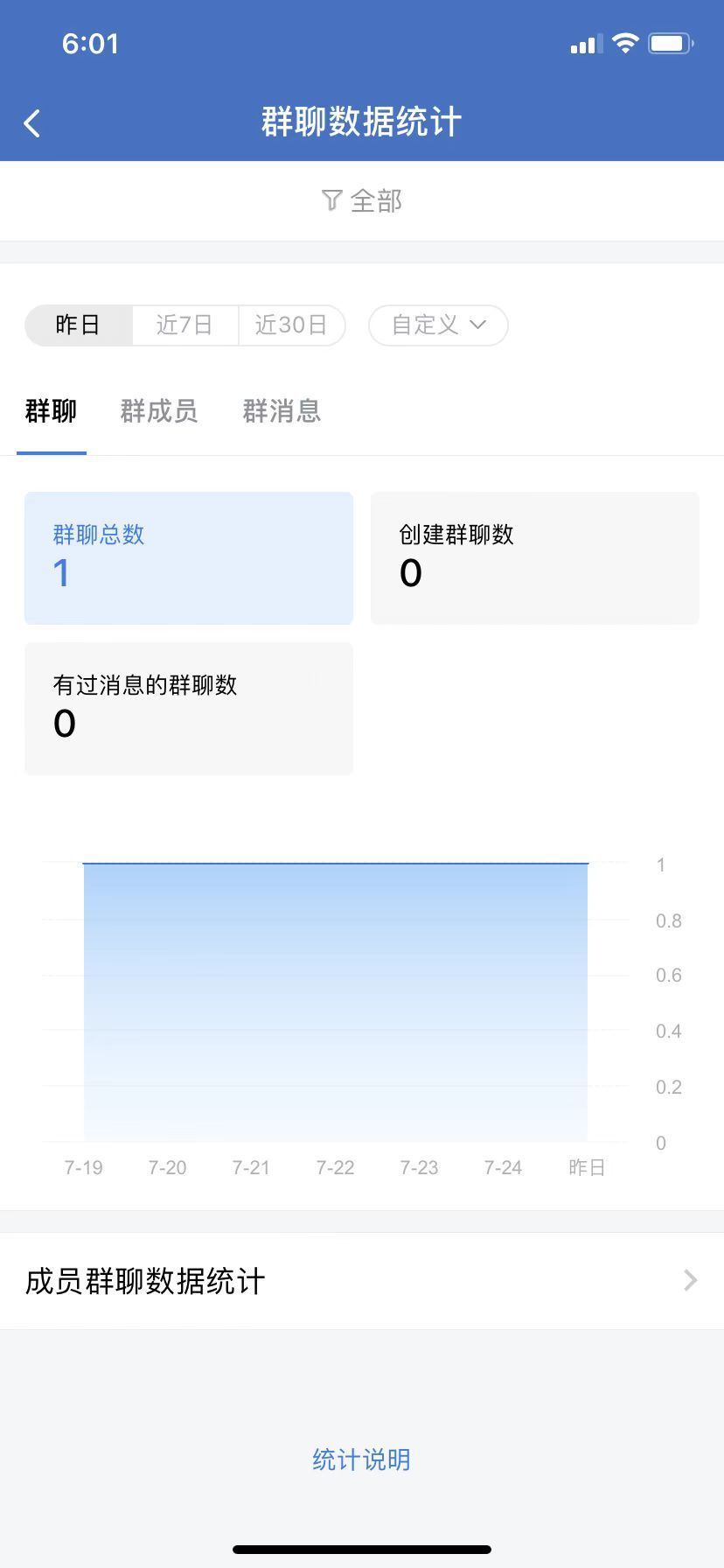Select the 昨日 time range
This screenshot has height=1568, width=724.
pyautogui.click(x=78, y=325)
